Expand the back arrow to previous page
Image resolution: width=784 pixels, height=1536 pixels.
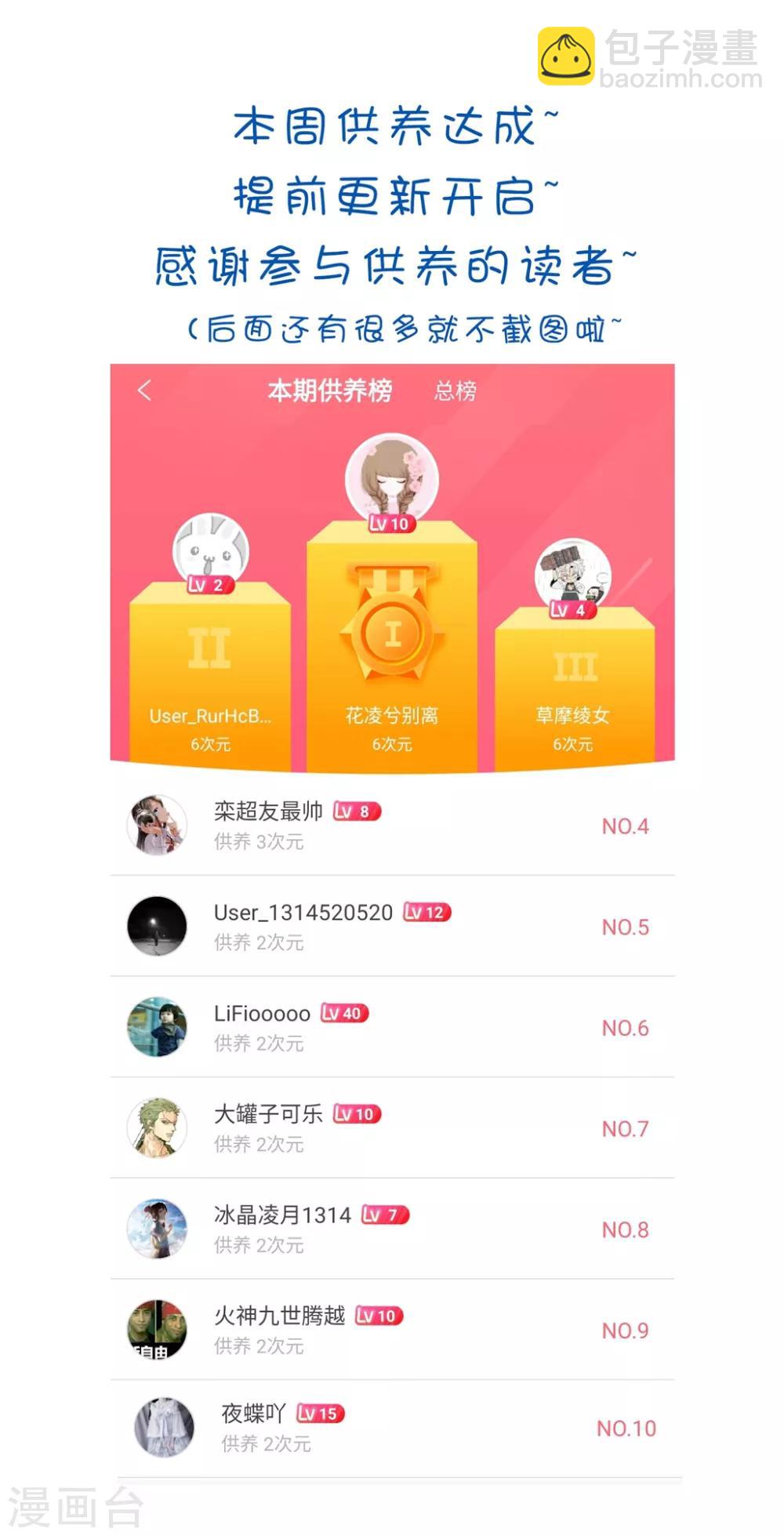point(143,390)
